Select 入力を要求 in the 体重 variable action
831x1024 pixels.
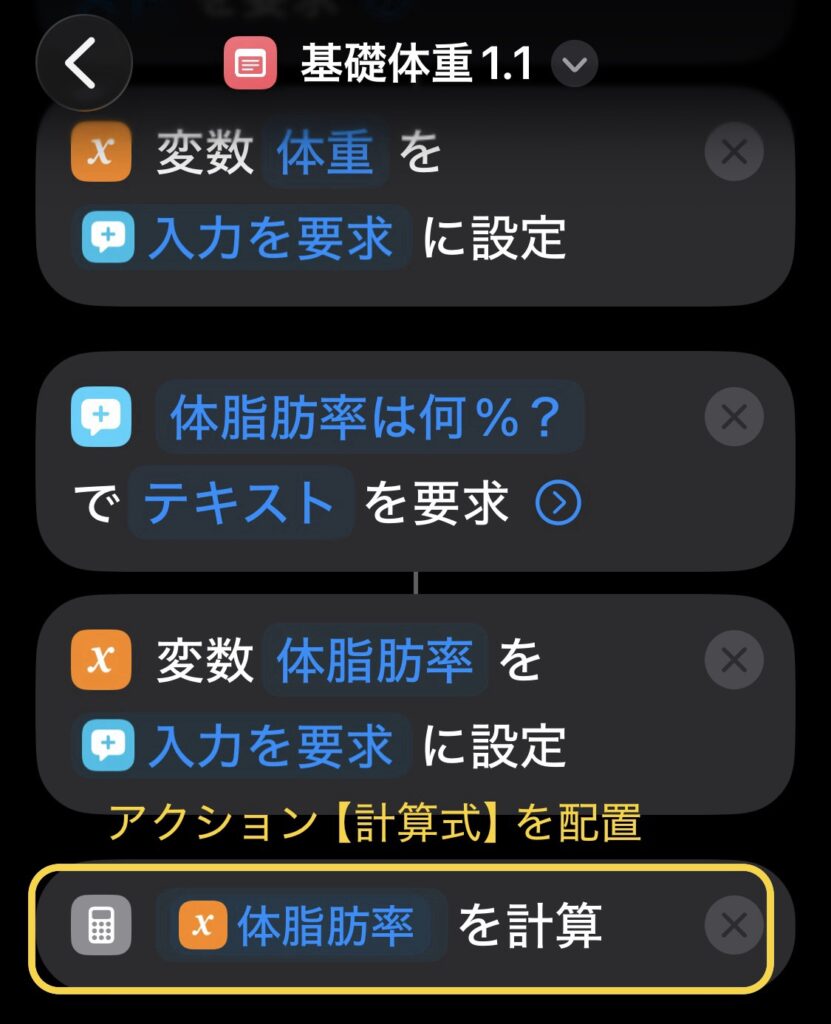[x=243, y=239]
